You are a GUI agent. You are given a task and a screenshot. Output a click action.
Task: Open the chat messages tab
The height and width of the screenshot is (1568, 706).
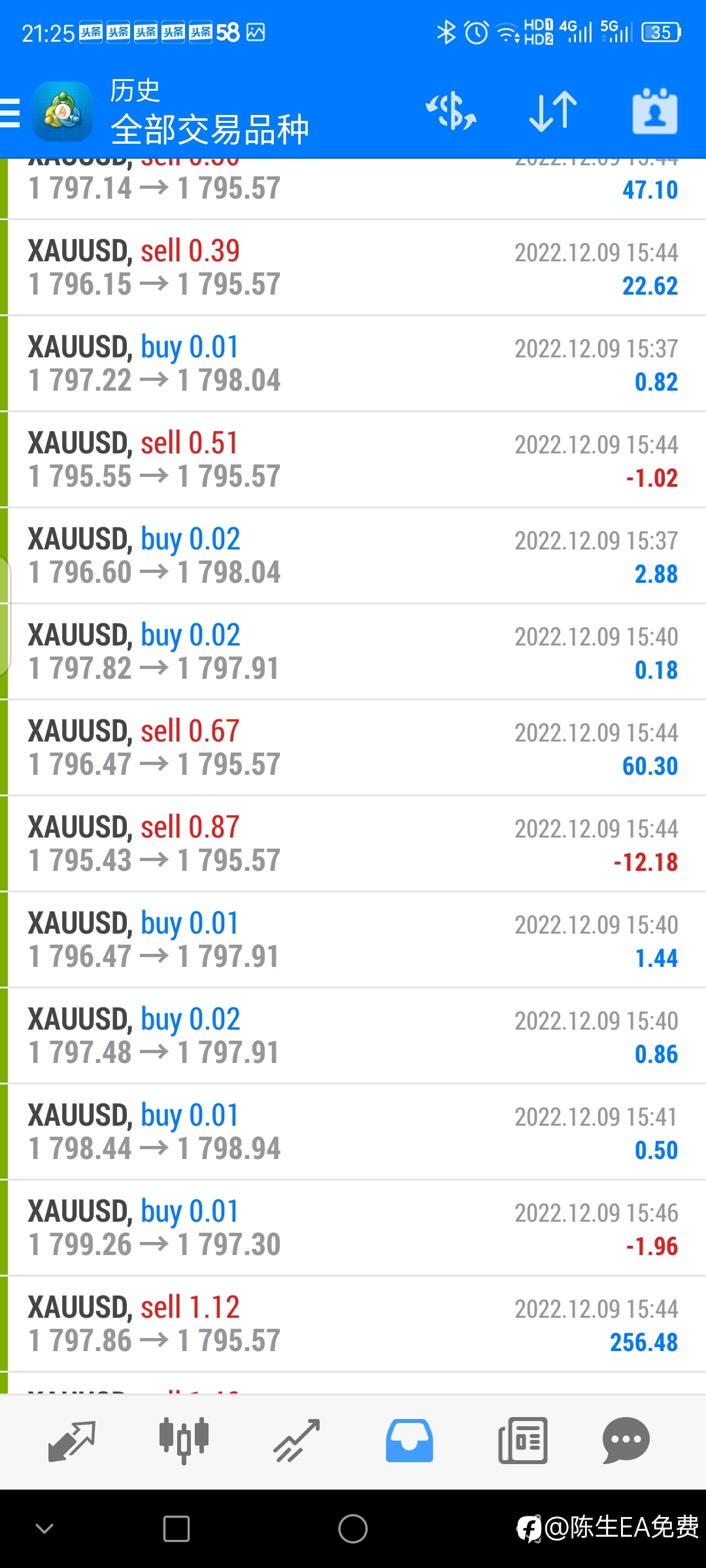tap(626, 1441)
